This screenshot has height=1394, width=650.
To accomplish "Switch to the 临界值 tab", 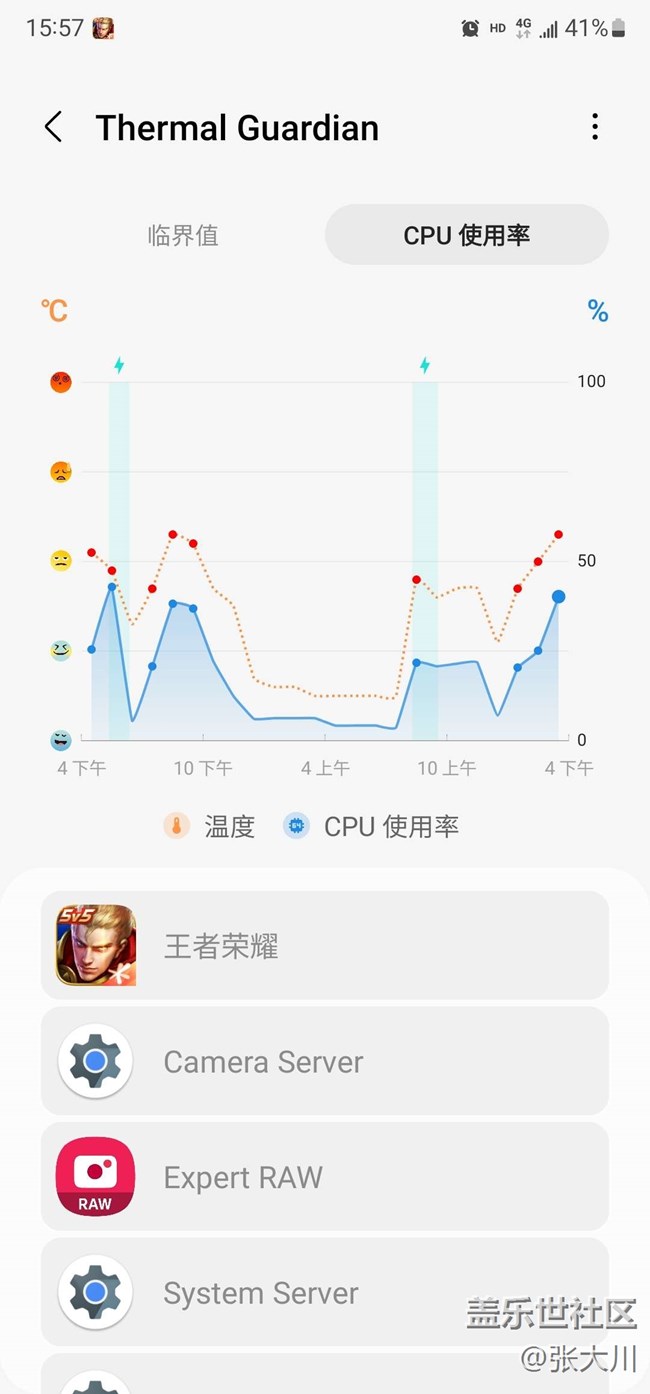I will click(183, 236).
